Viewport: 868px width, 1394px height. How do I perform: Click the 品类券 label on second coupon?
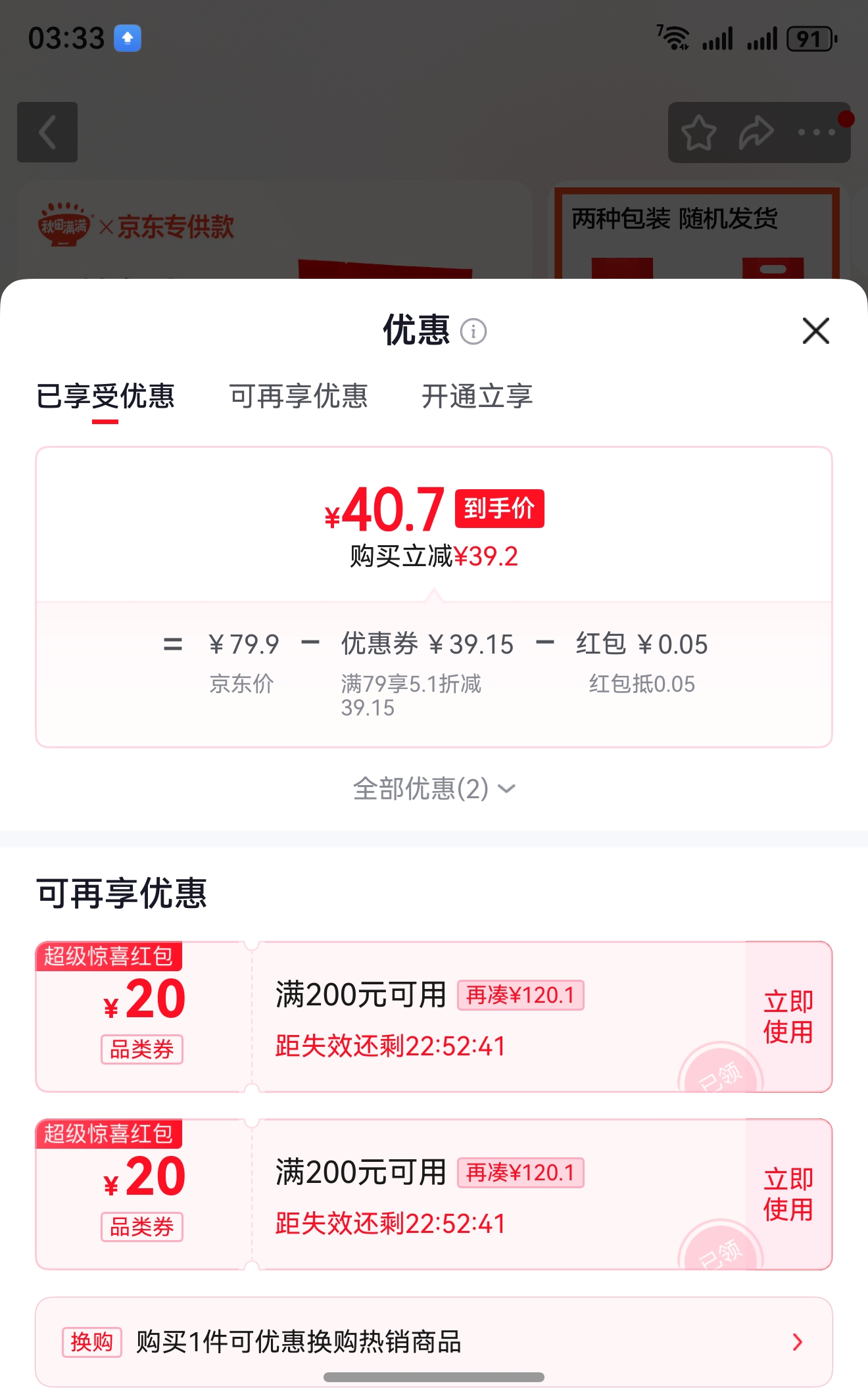pyautogui.click(x=141, y=1227)
